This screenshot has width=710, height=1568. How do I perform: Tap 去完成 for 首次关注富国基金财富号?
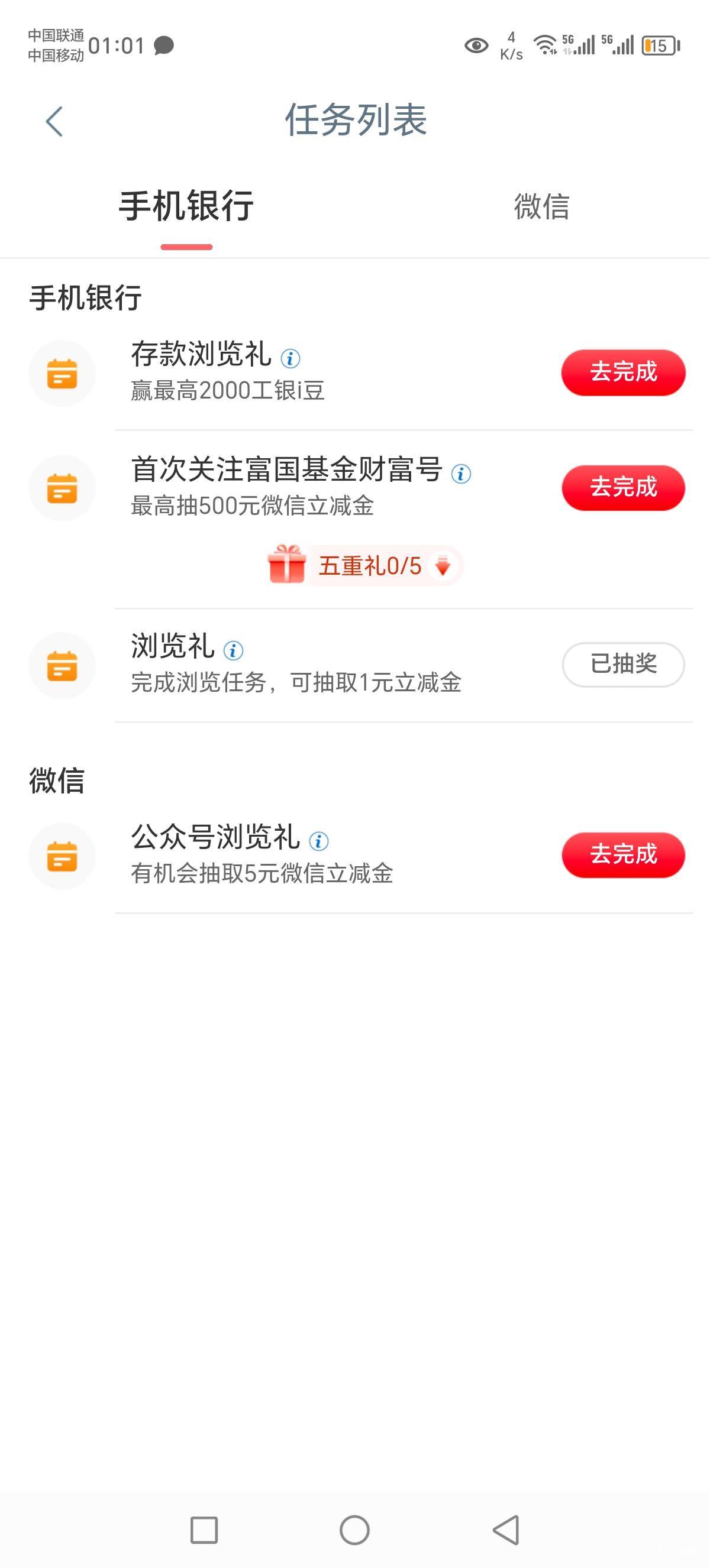coord(623,488)
